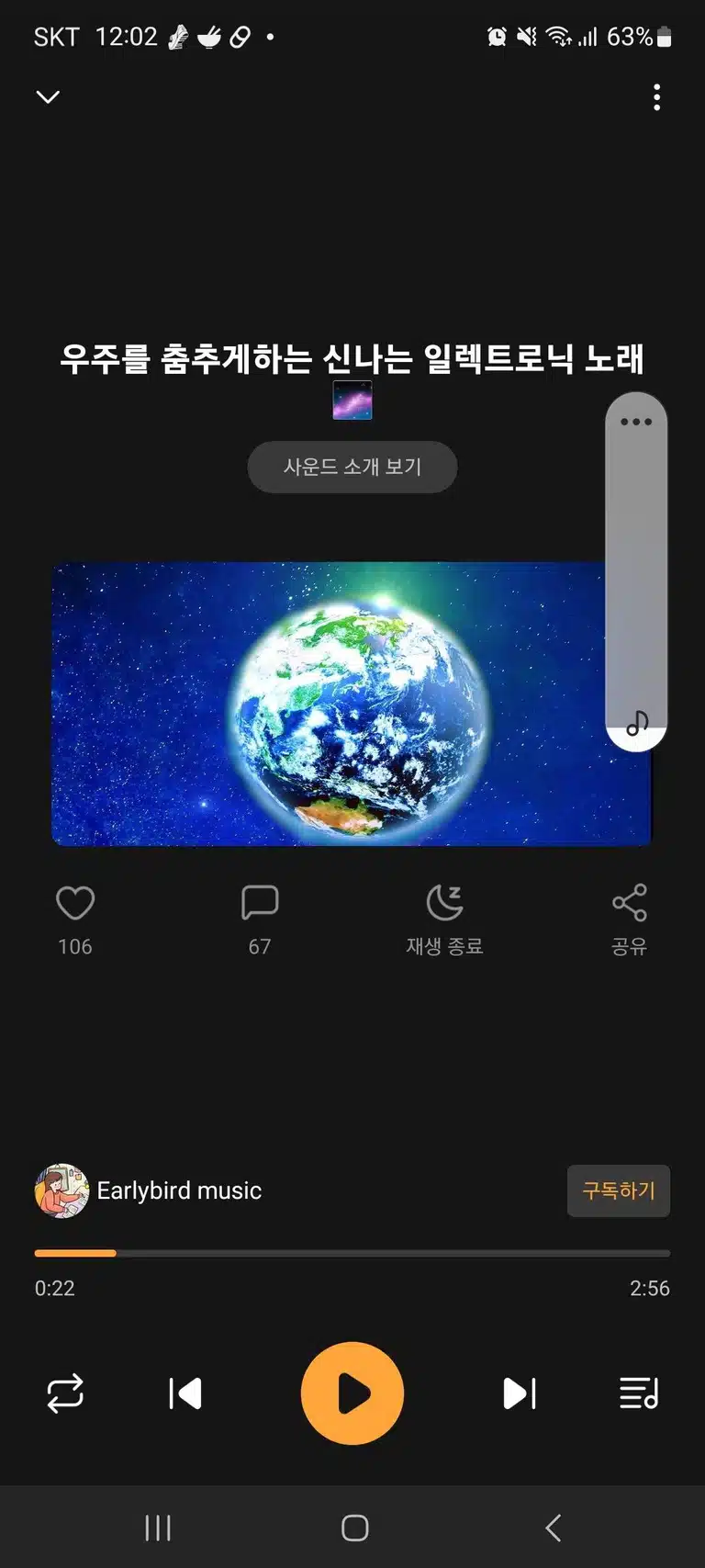Viewport: 705px width, 1568px height.
Task: Open 사운드 소개 보기 sound introduction
Action: point(352,467)
